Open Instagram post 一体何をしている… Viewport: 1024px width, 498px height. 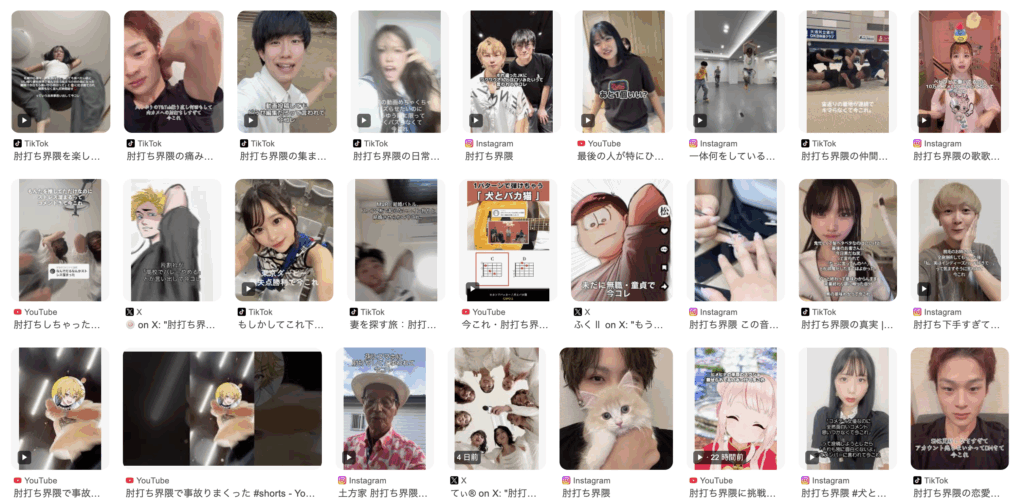[735, 72]
